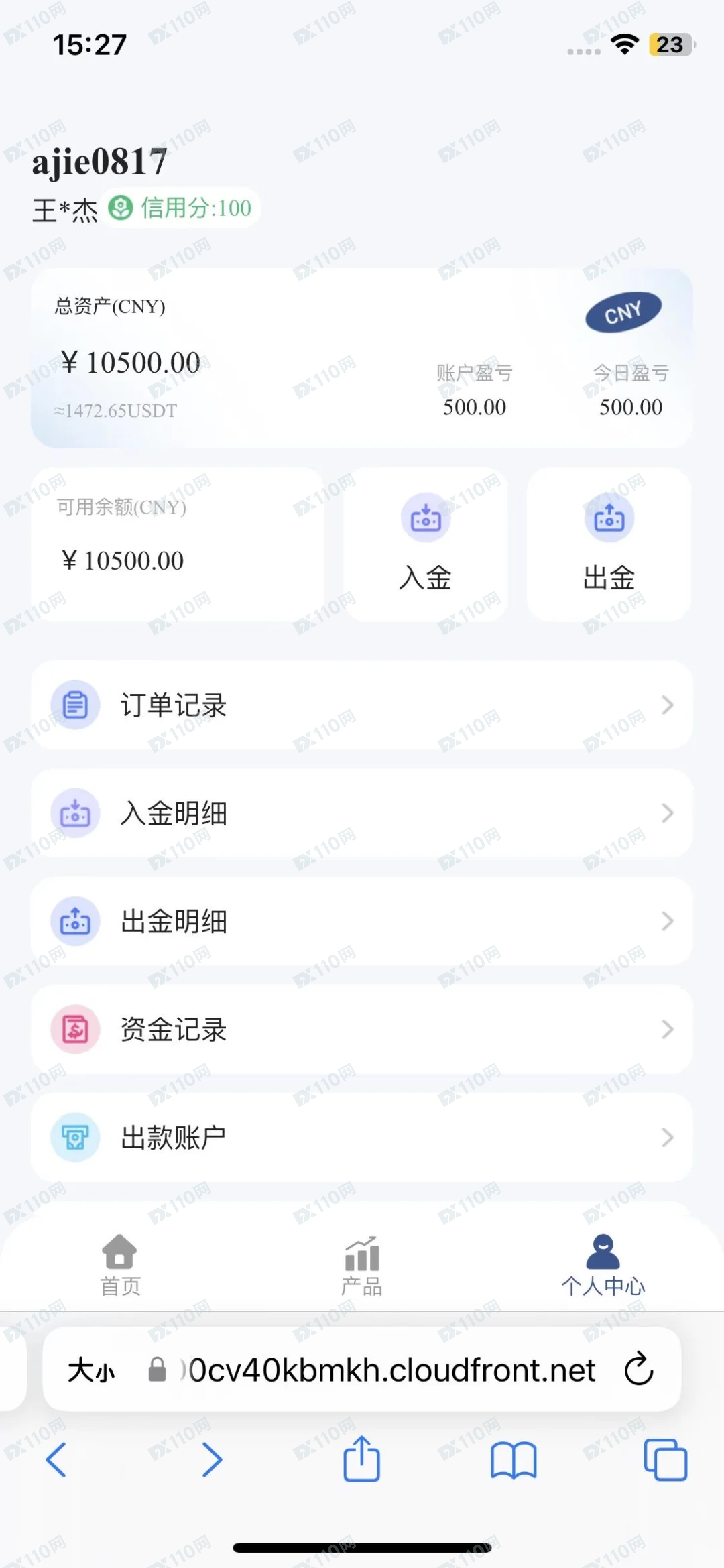Tap the CNY currency badge

[x=623, y=312]
